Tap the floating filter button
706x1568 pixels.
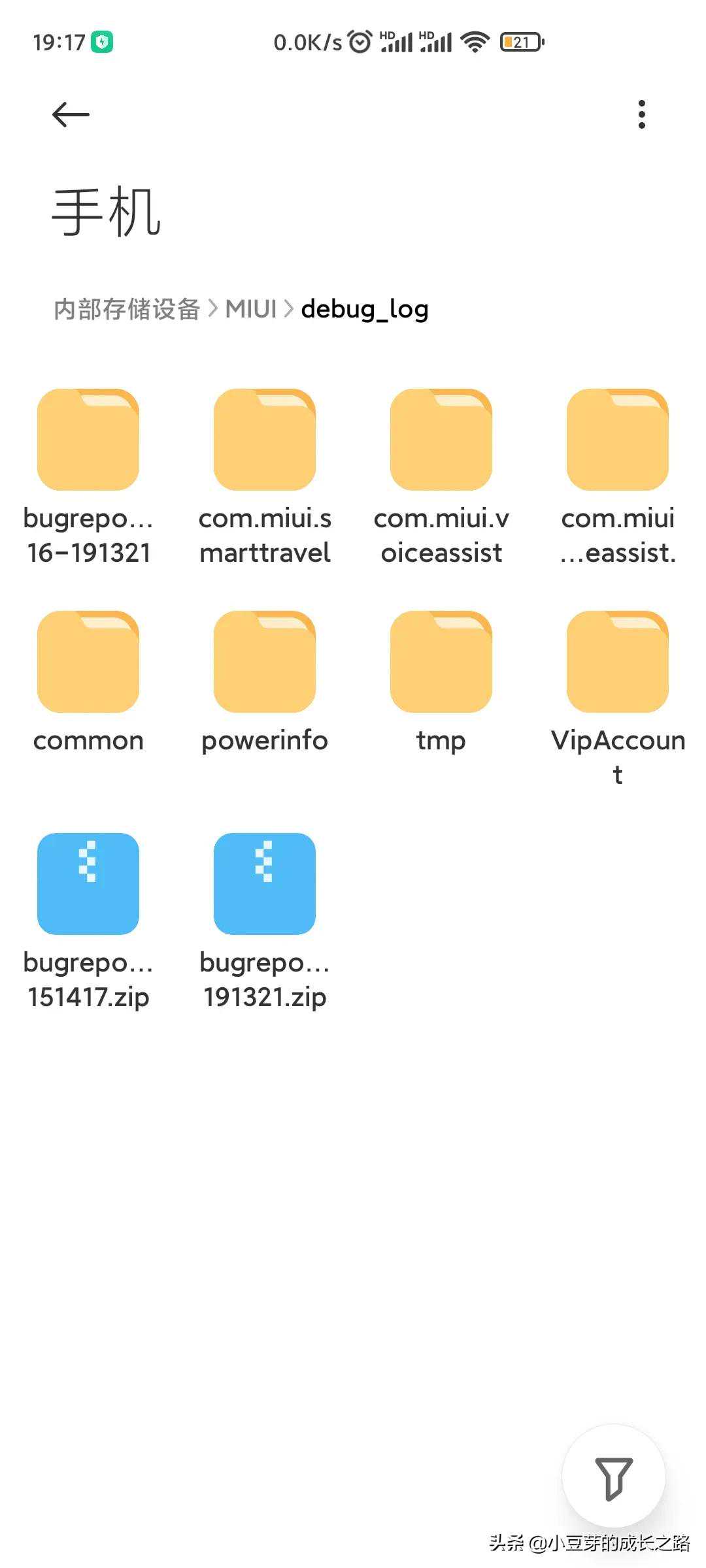pyautogui.click(x=613, y=1477)
